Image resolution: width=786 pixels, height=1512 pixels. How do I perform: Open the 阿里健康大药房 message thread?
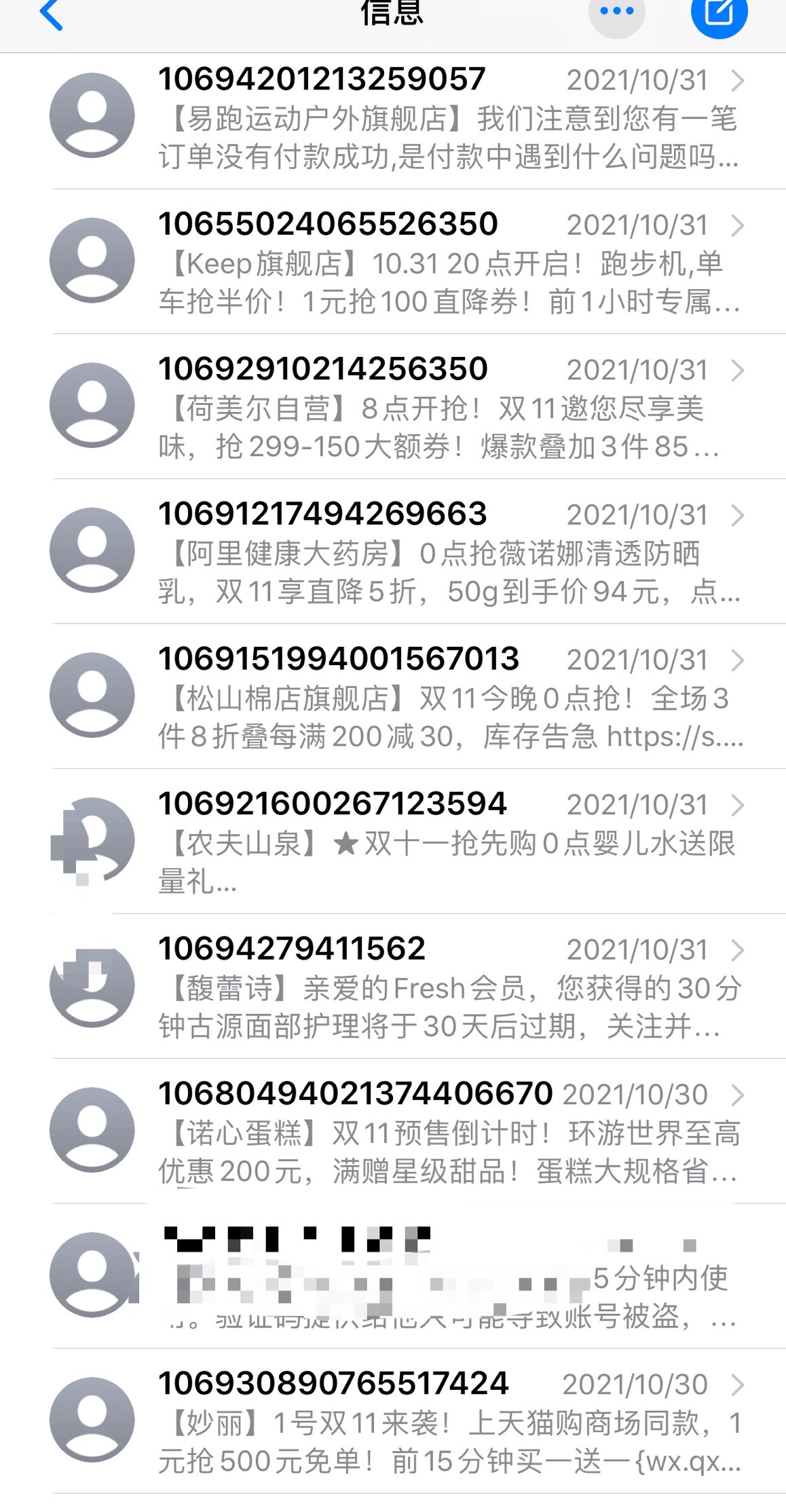tap(393, 552)
